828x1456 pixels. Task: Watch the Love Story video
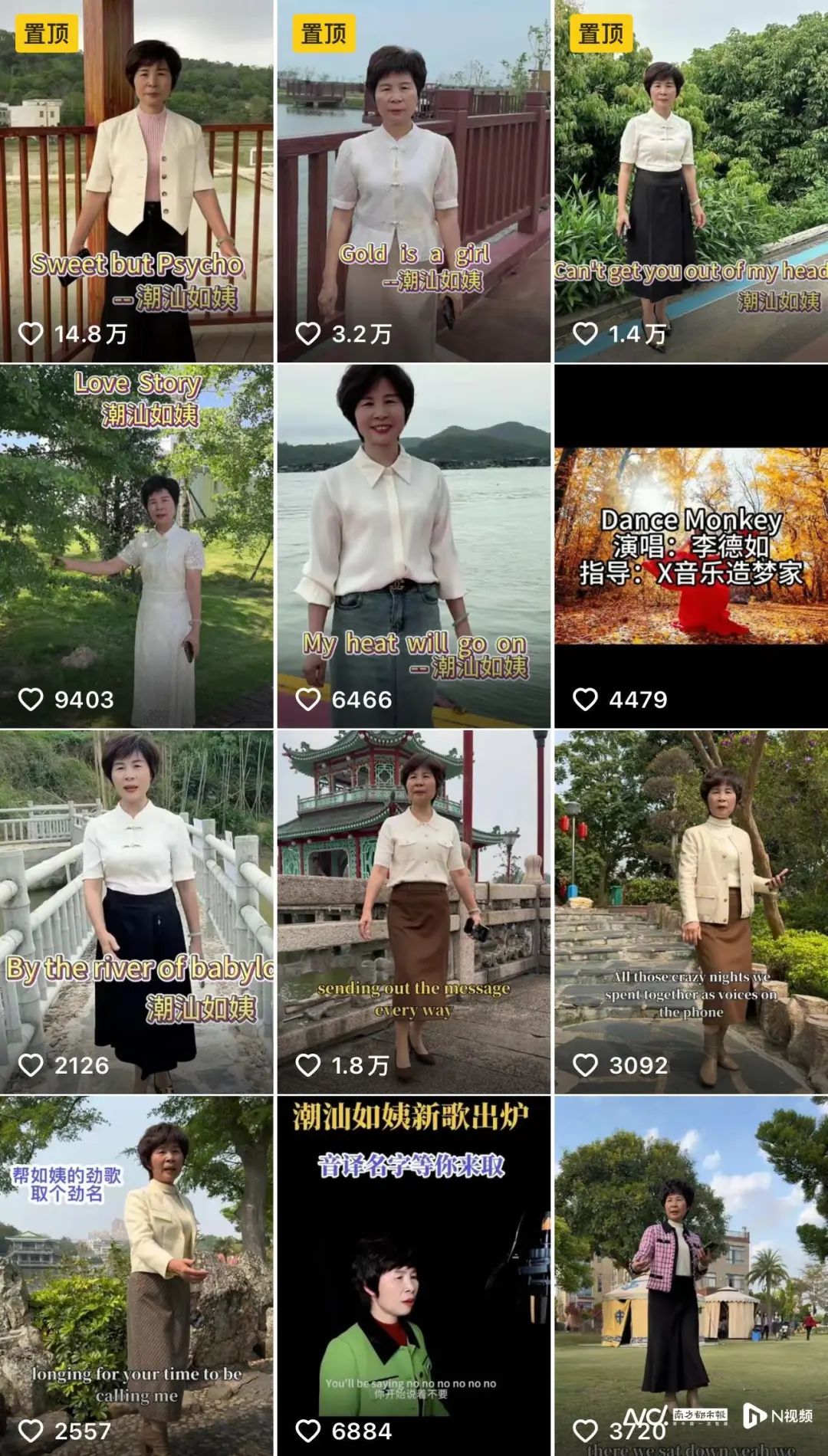point(136,546)
